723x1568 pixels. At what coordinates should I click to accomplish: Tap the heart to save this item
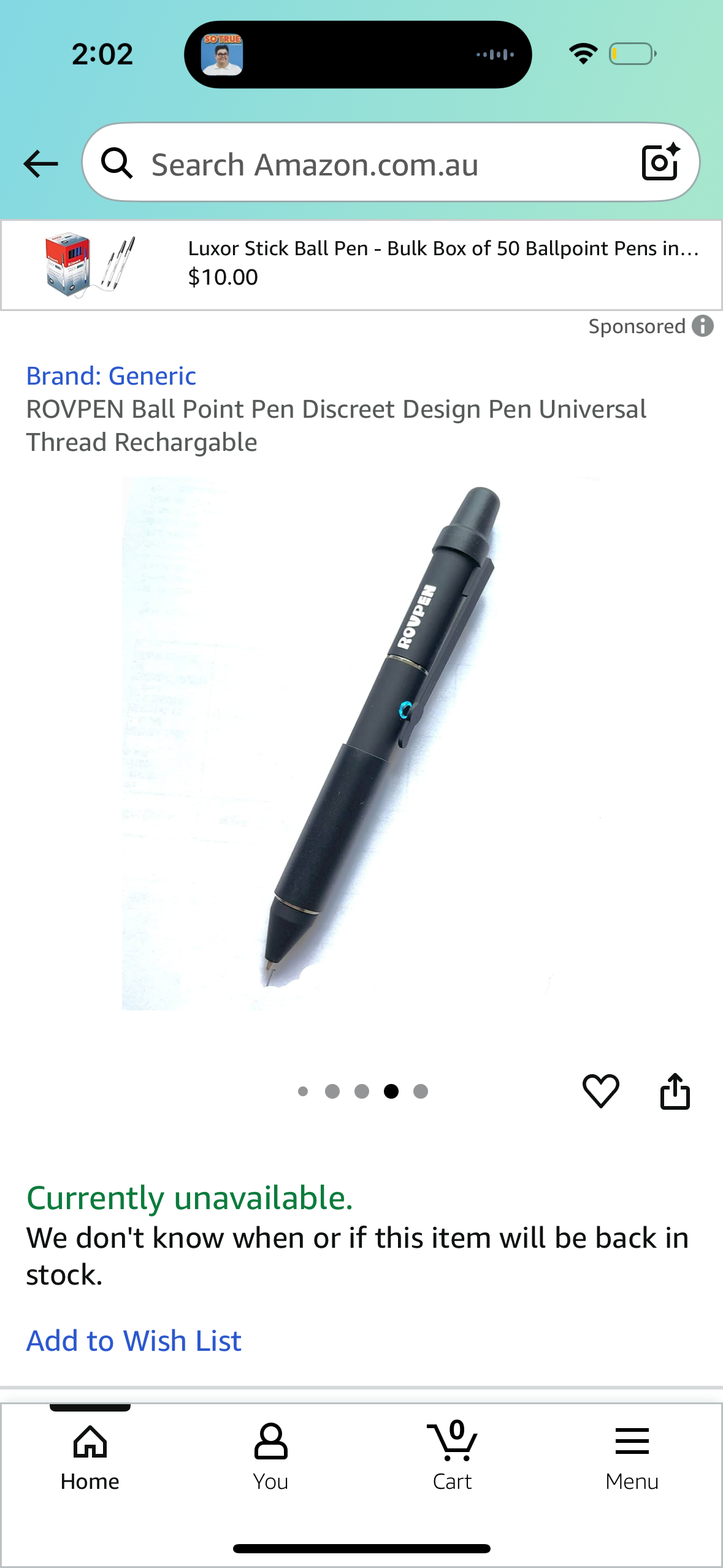(x=600, y=1091)
